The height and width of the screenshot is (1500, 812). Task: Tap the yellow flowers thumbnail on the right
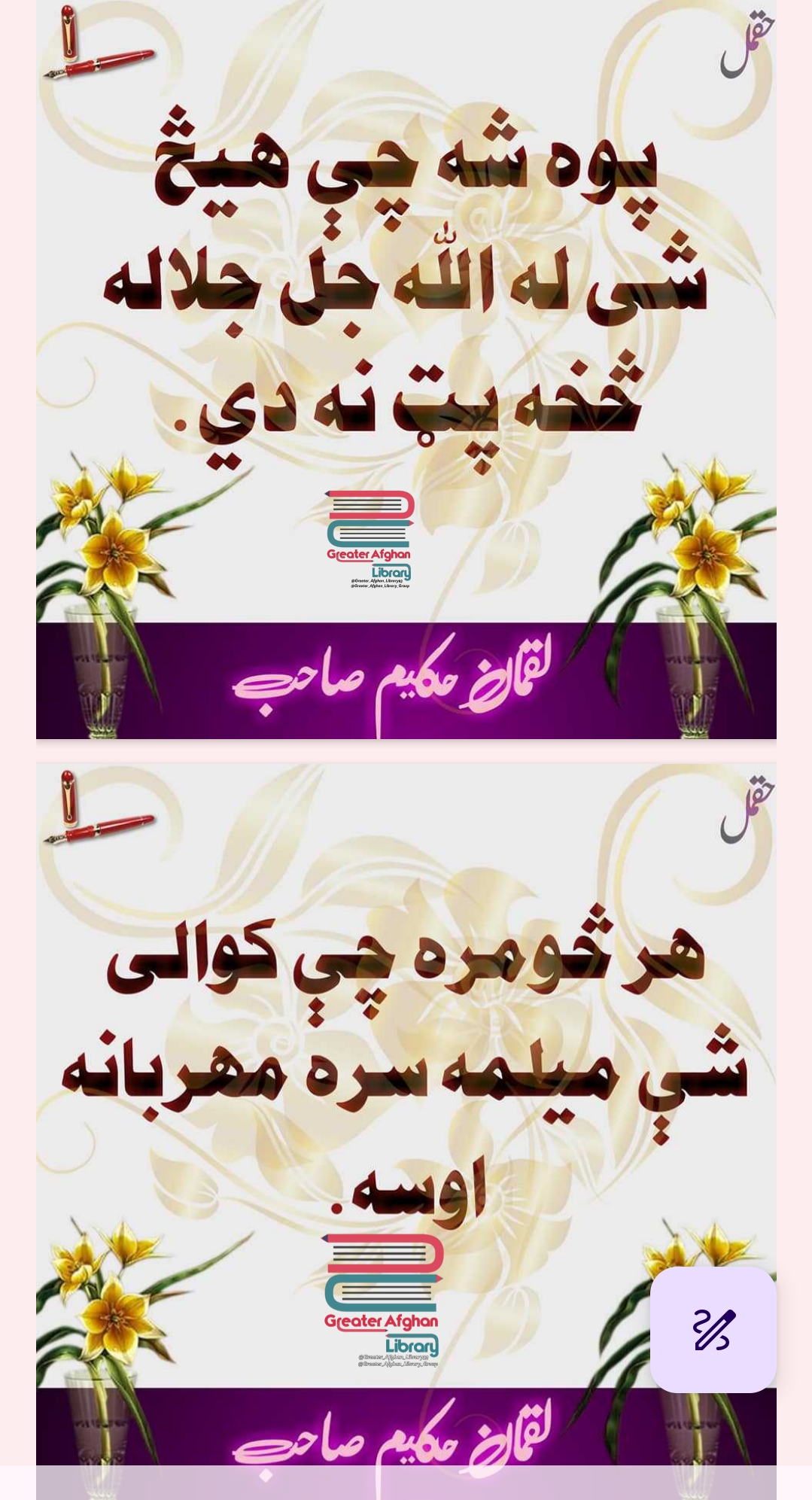pos(704,549)
